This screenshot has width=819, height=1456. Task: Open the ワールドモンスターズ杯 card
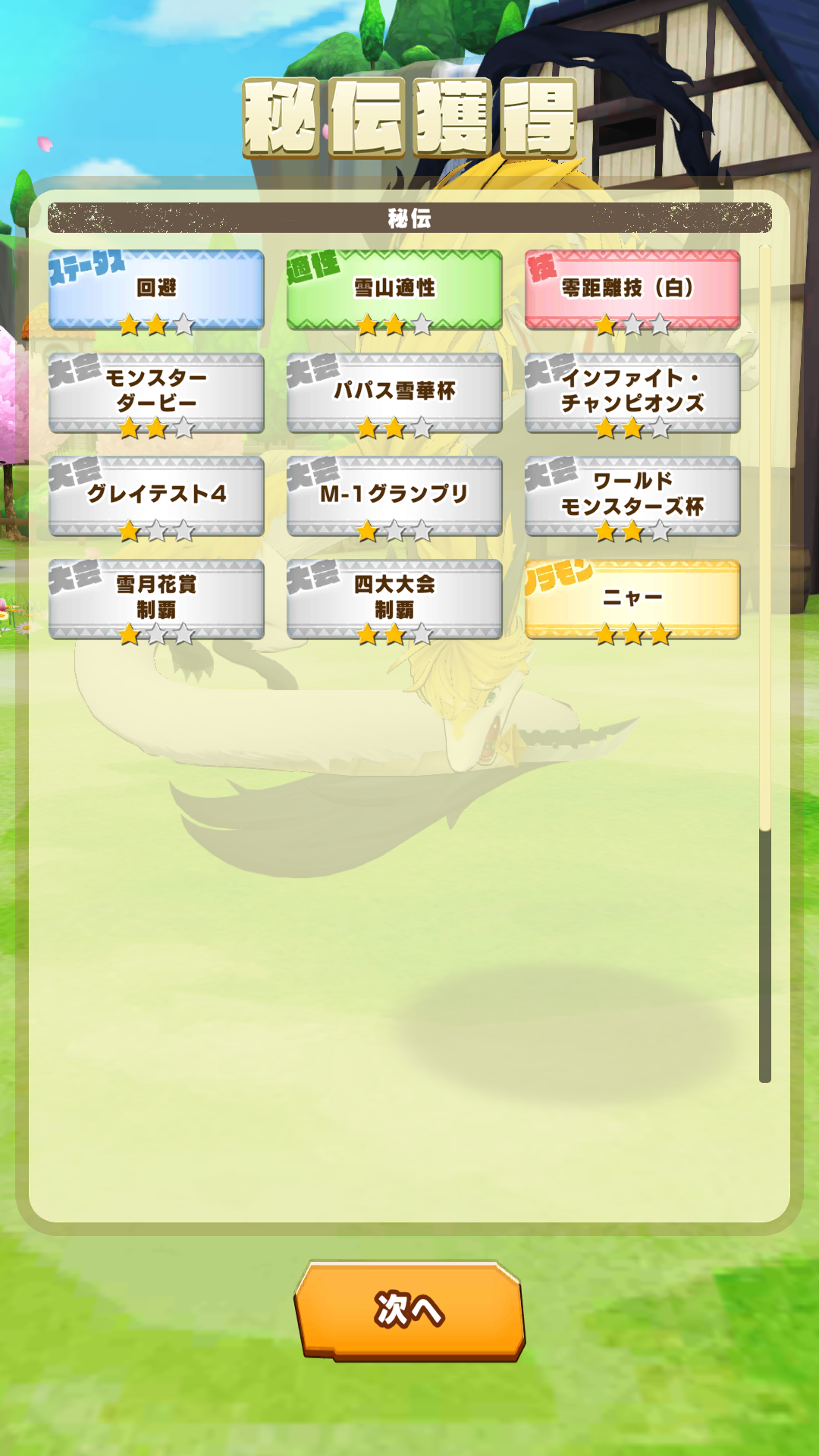coord(632,496)
